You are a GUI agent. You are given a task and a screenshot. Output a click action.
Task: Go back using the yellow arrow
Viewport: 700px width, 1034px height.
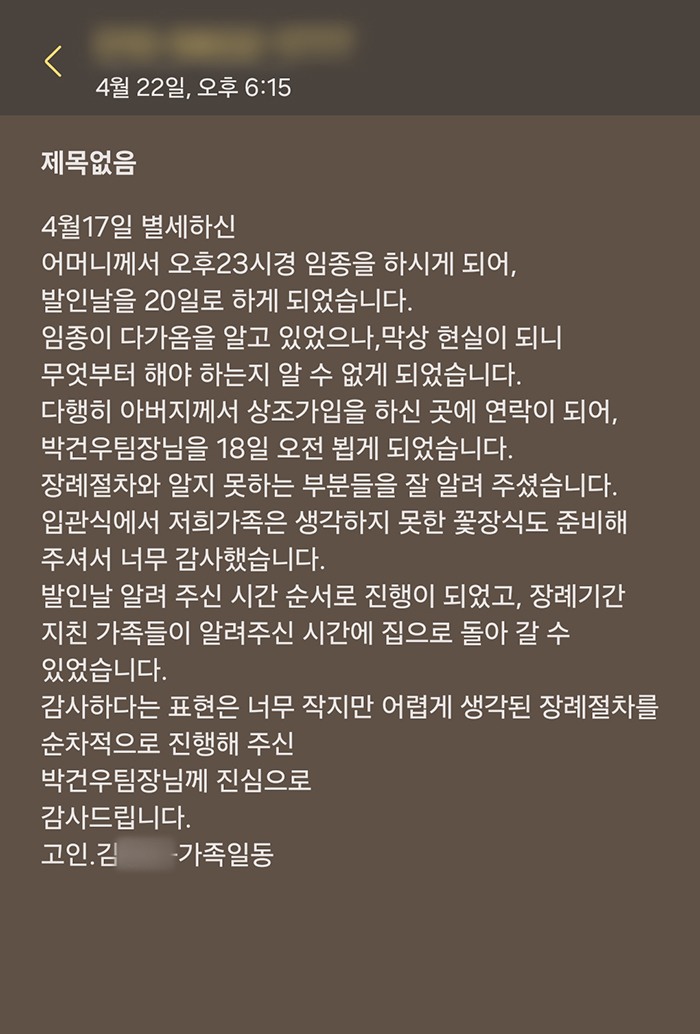click(53, 61)
